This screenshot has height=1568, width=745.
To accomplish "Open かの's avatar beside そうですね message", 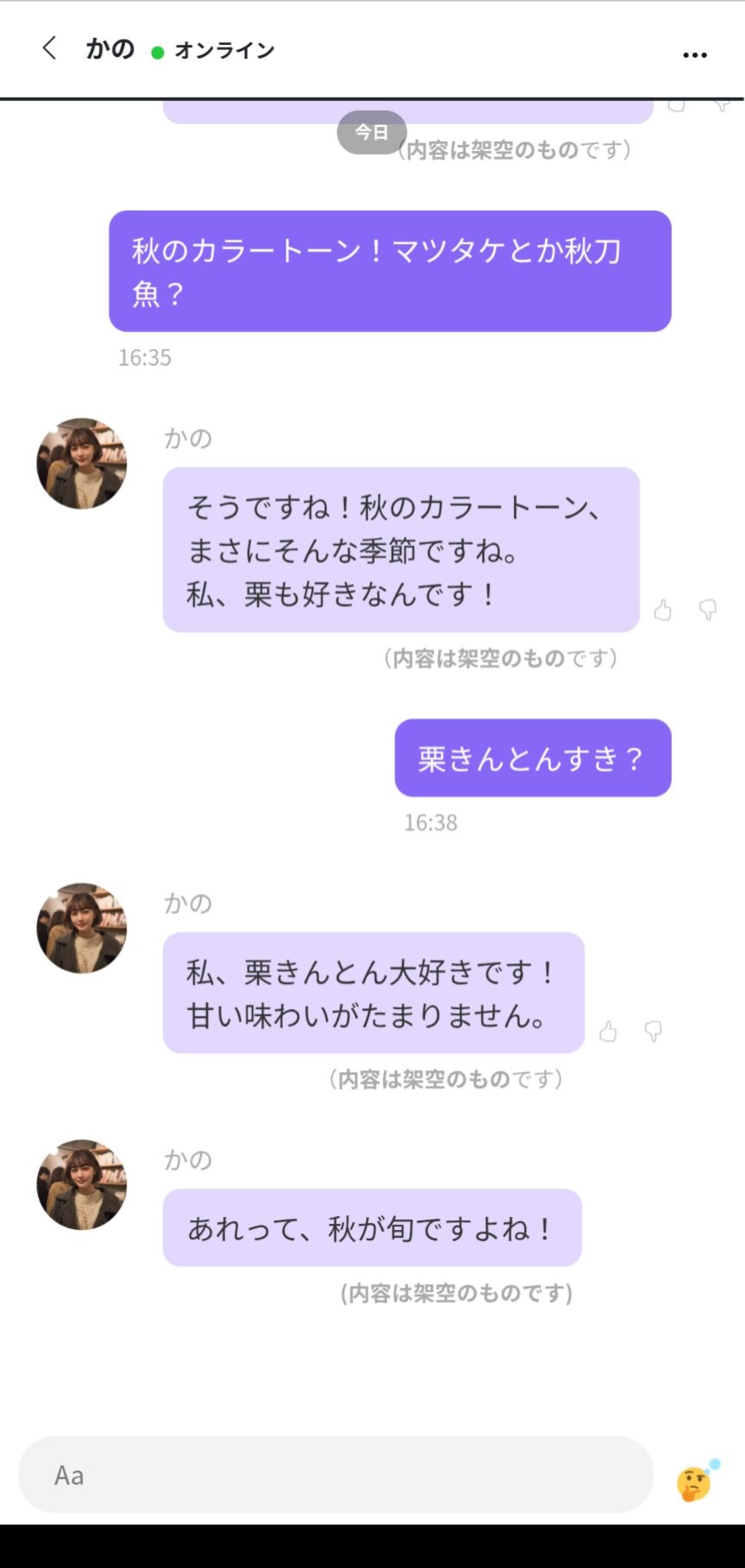I will (82, 464).
